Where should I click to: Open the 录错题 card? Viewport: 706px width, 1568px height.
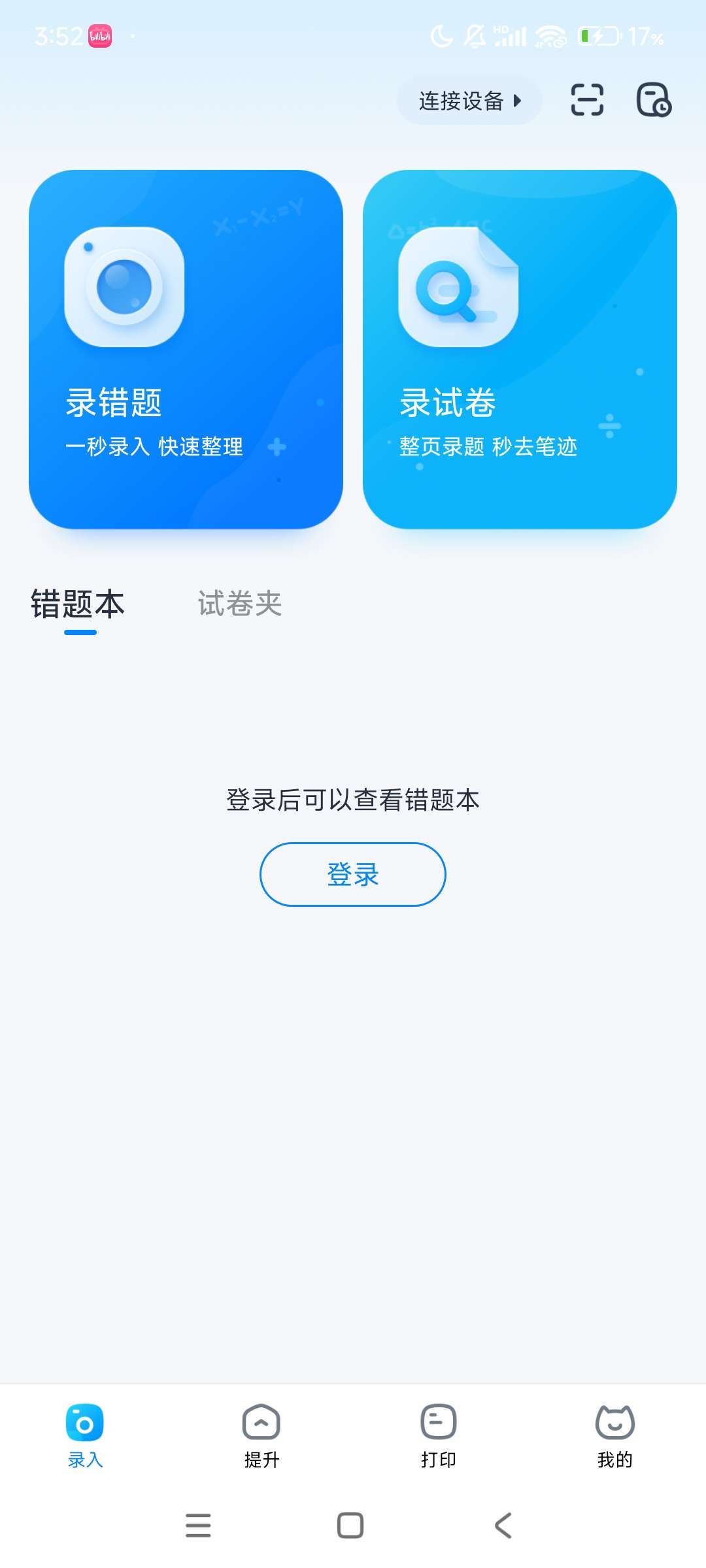[x=186, y=350]
